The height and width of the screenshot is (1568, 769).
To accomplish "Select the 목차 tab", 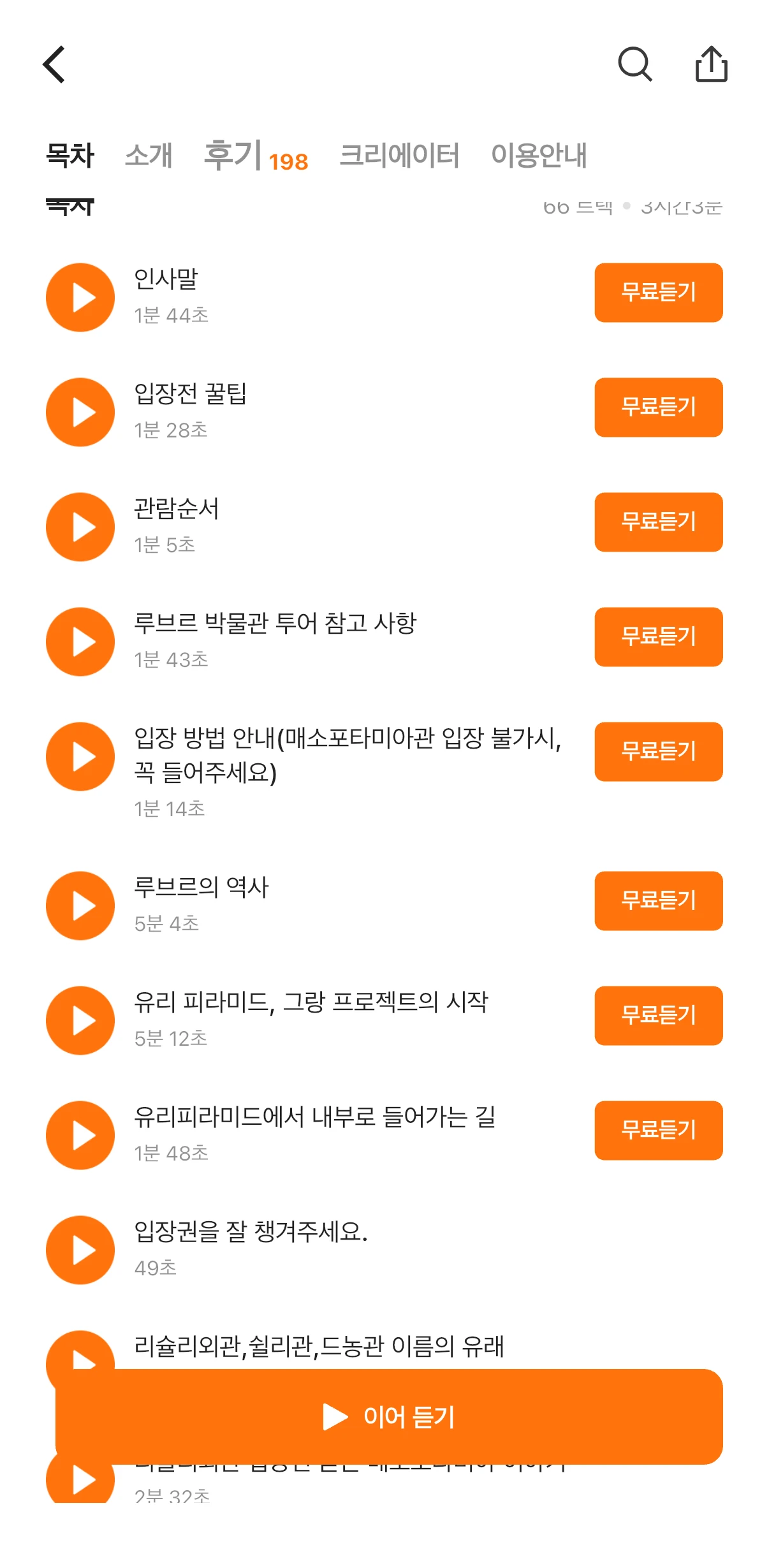I will 70,156.
